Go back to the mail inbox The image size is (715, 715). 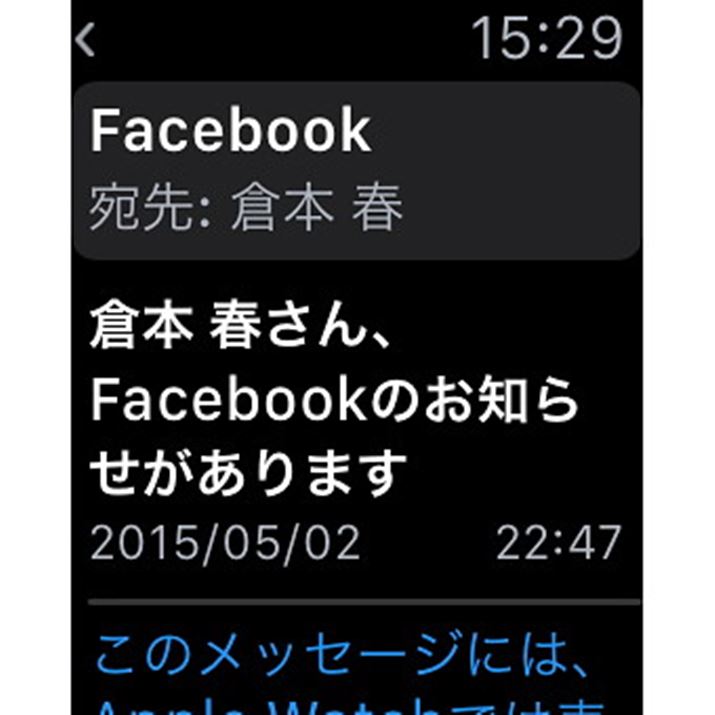(87, 39)
